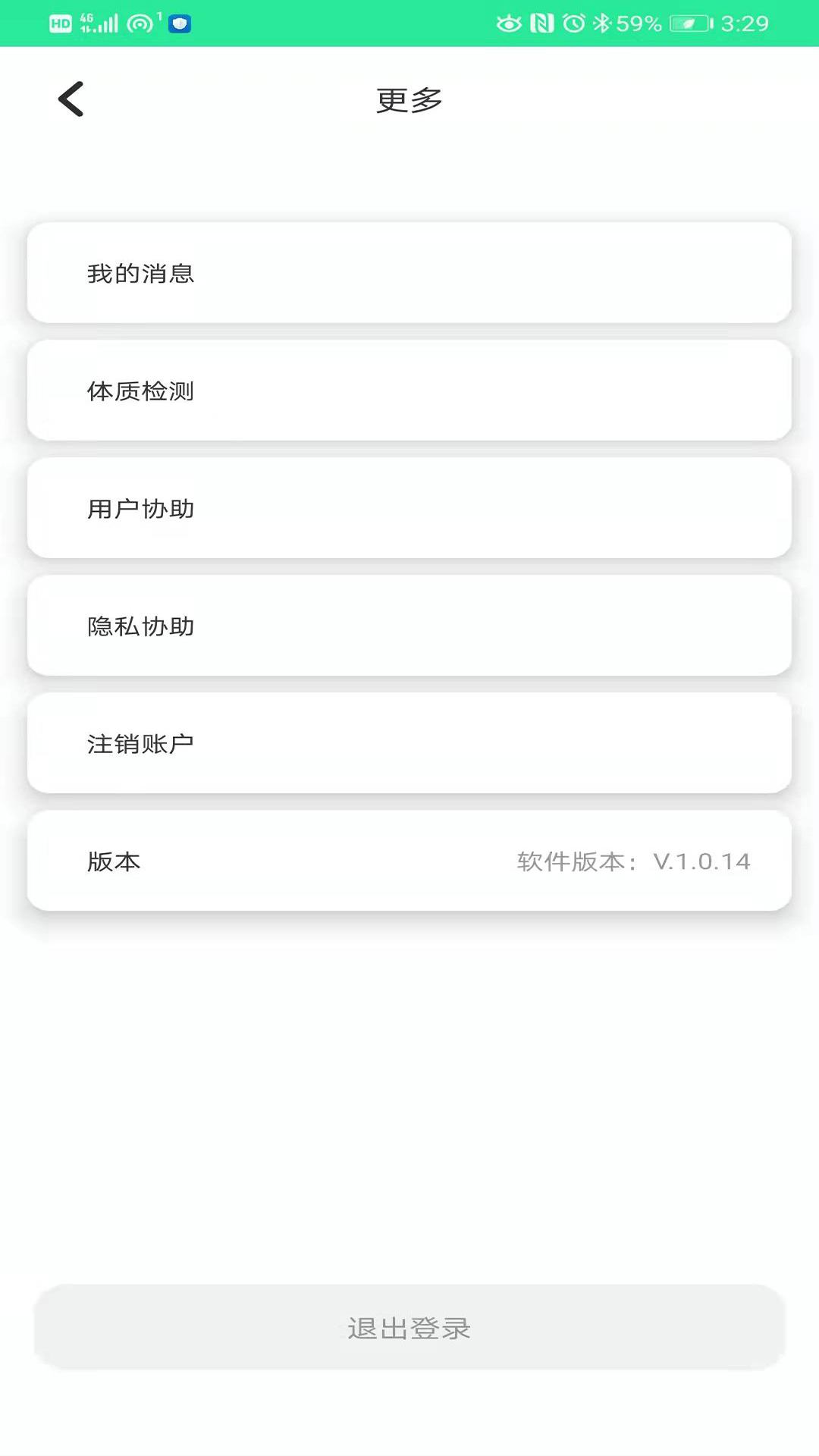This screenshot has height=1456, width=819.
Task: Tap the back arrow on 更多 page
Action: [x=70, y=99]
